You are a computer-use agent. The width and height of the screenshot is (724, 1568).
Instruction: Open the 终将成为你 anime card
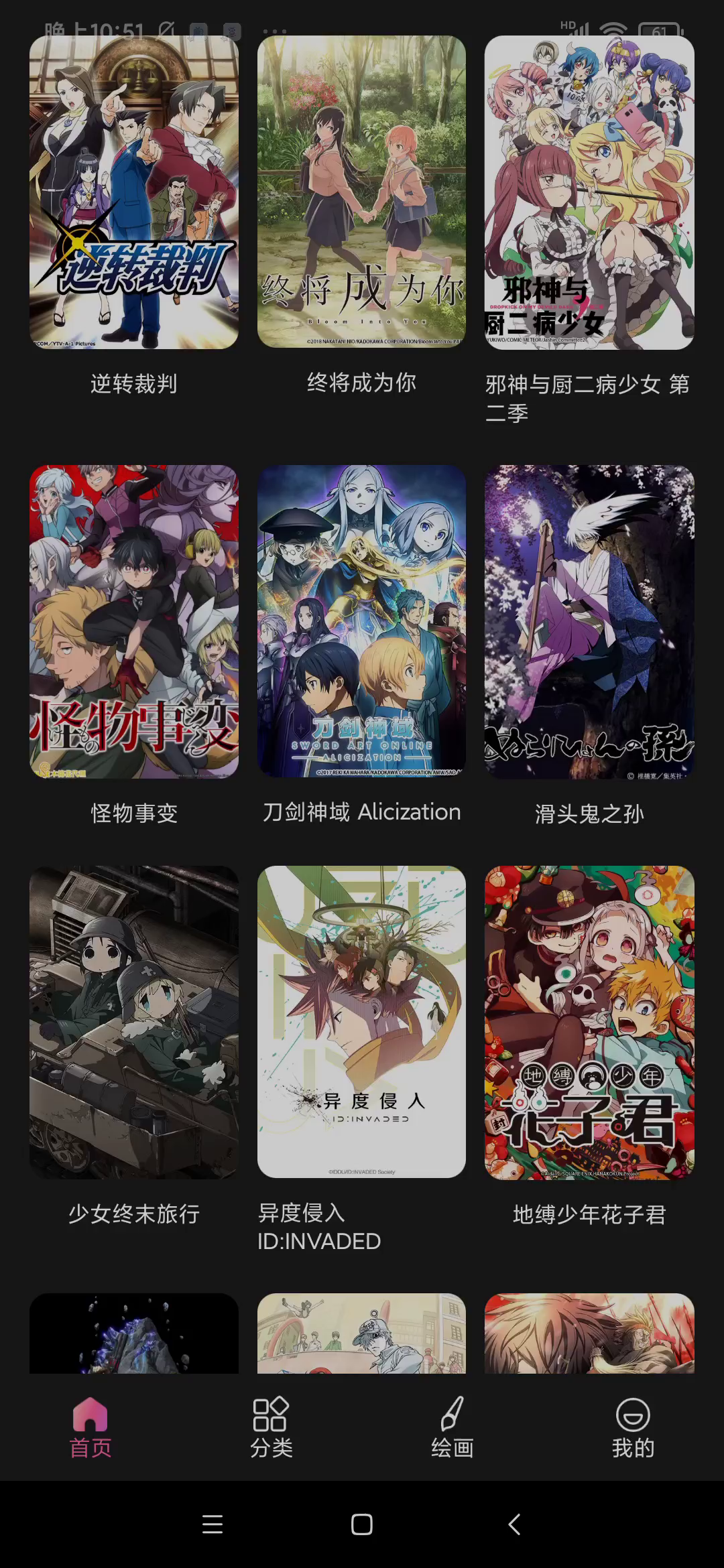point(361,192)
